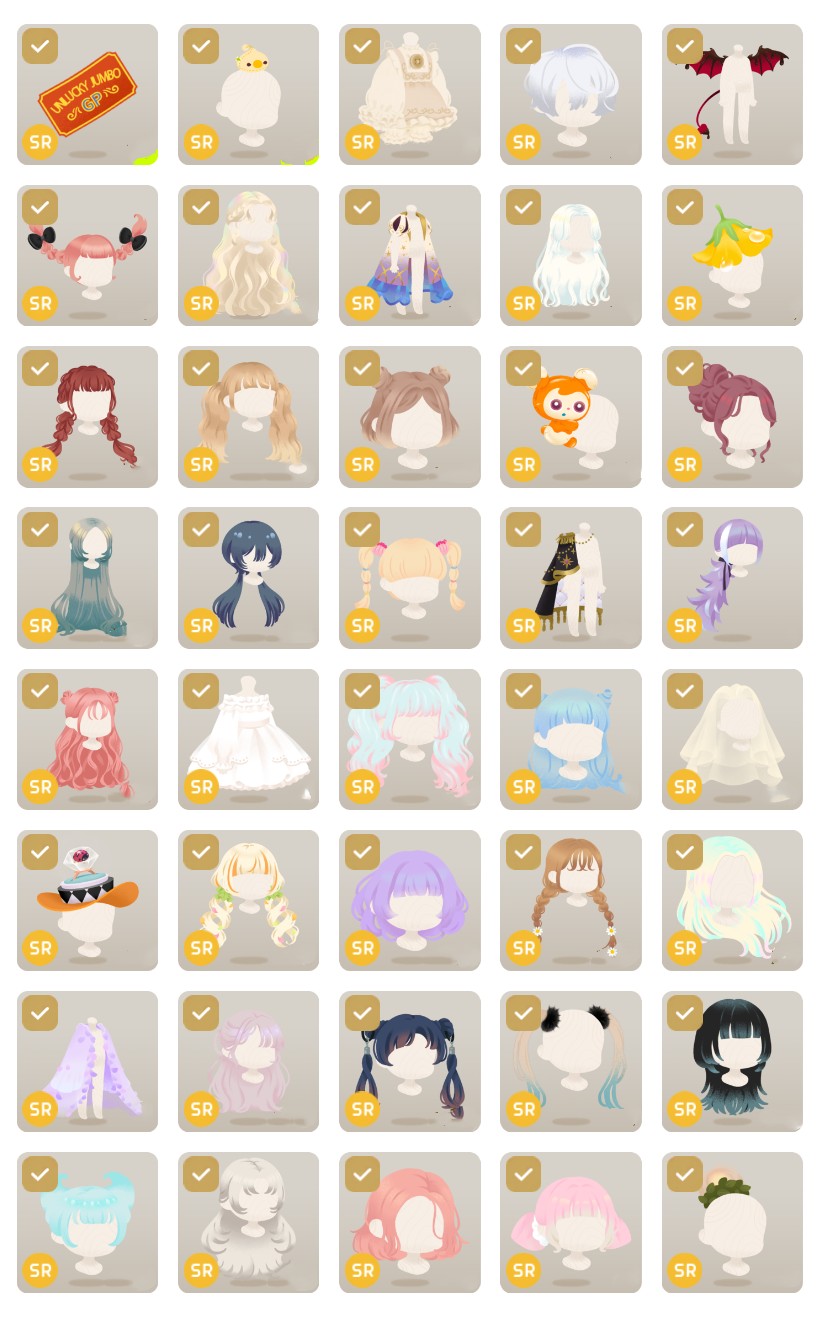Open the aqua hair with horns item
The image size is (823, 1323).
[87, 1222]
